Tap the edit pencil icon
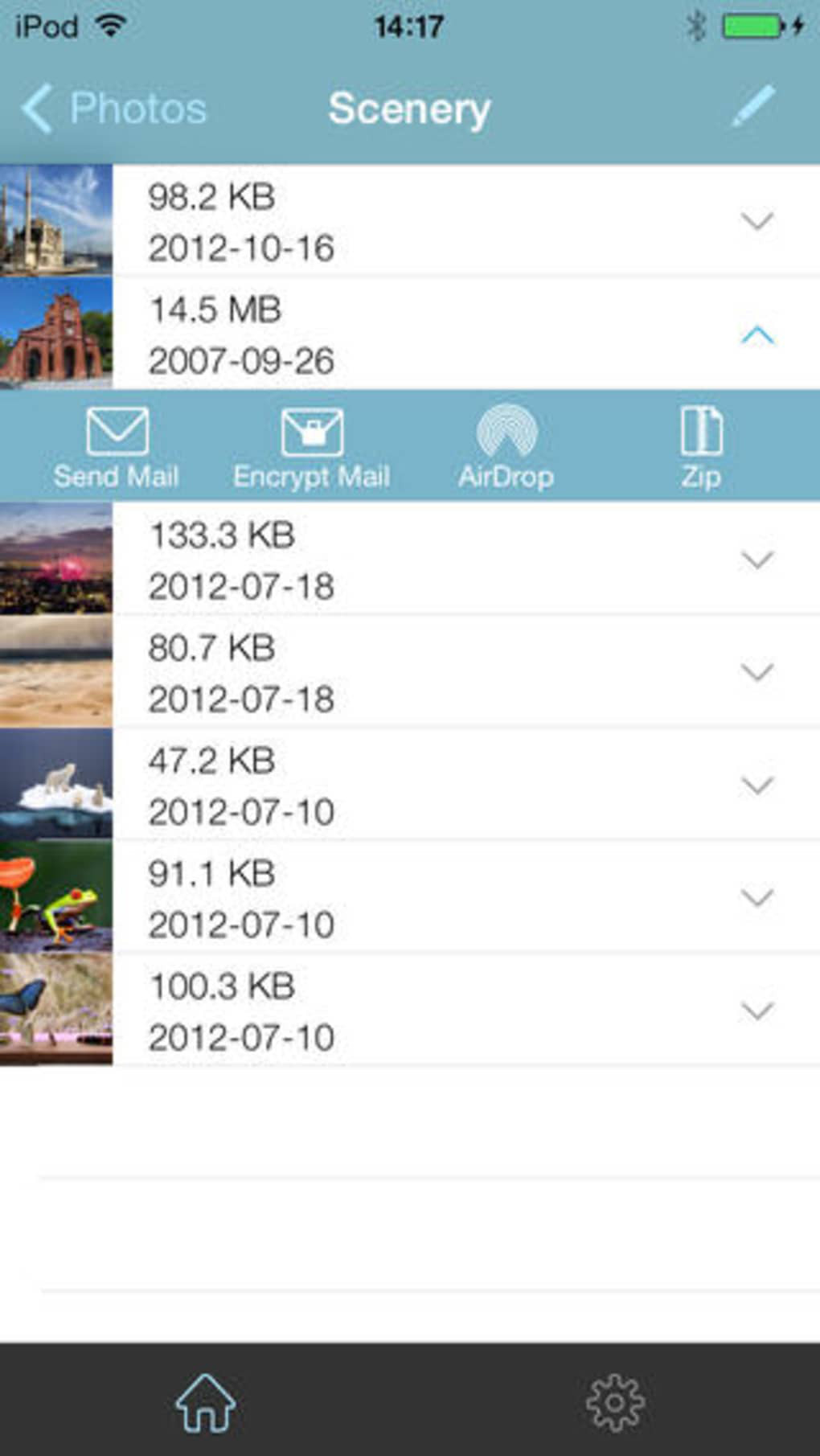The image size is (820, 1456). [x=753, y=107]
